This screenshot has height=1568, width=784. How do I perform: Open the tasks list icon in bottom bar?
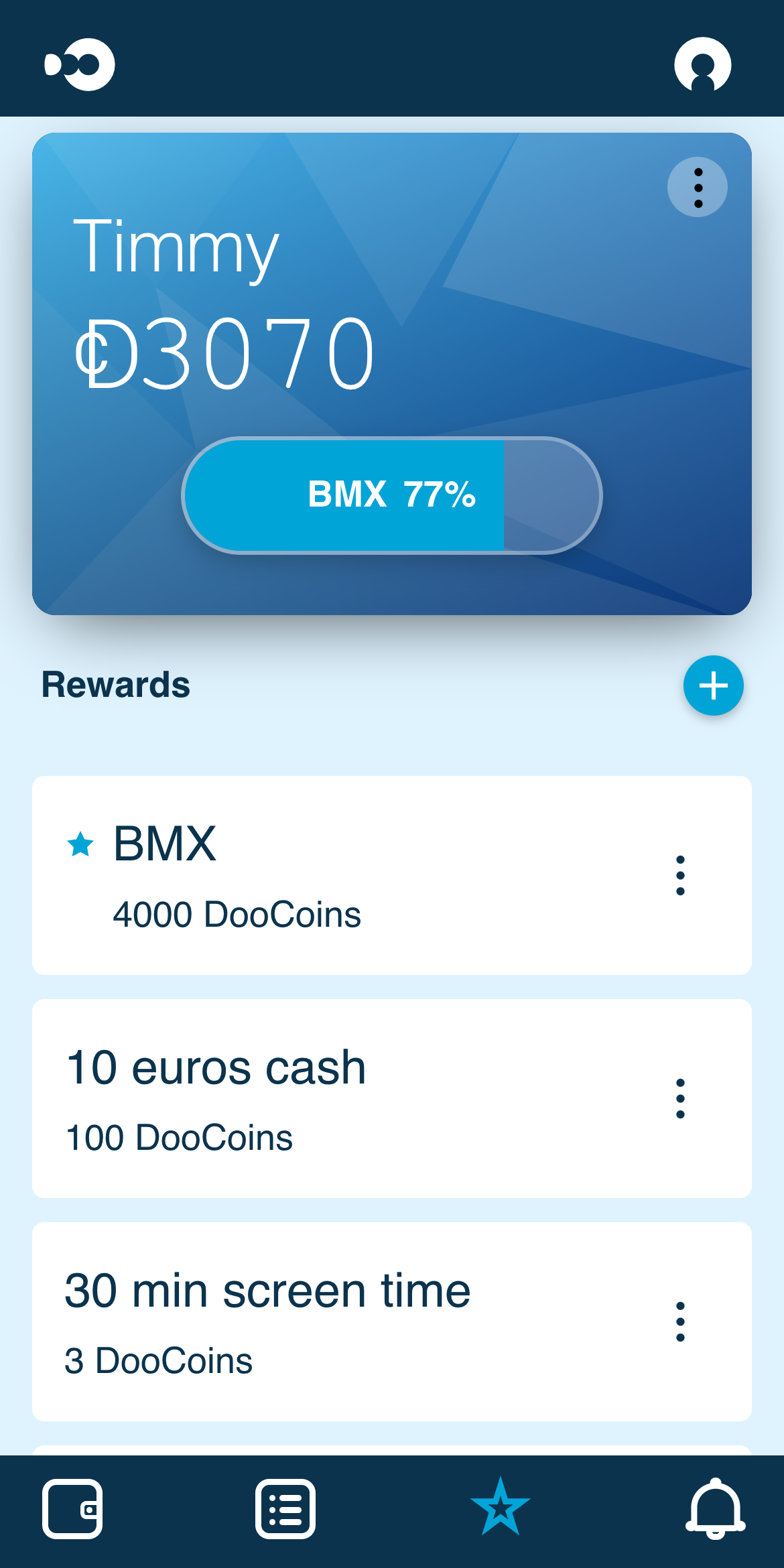coord(284,1508)
